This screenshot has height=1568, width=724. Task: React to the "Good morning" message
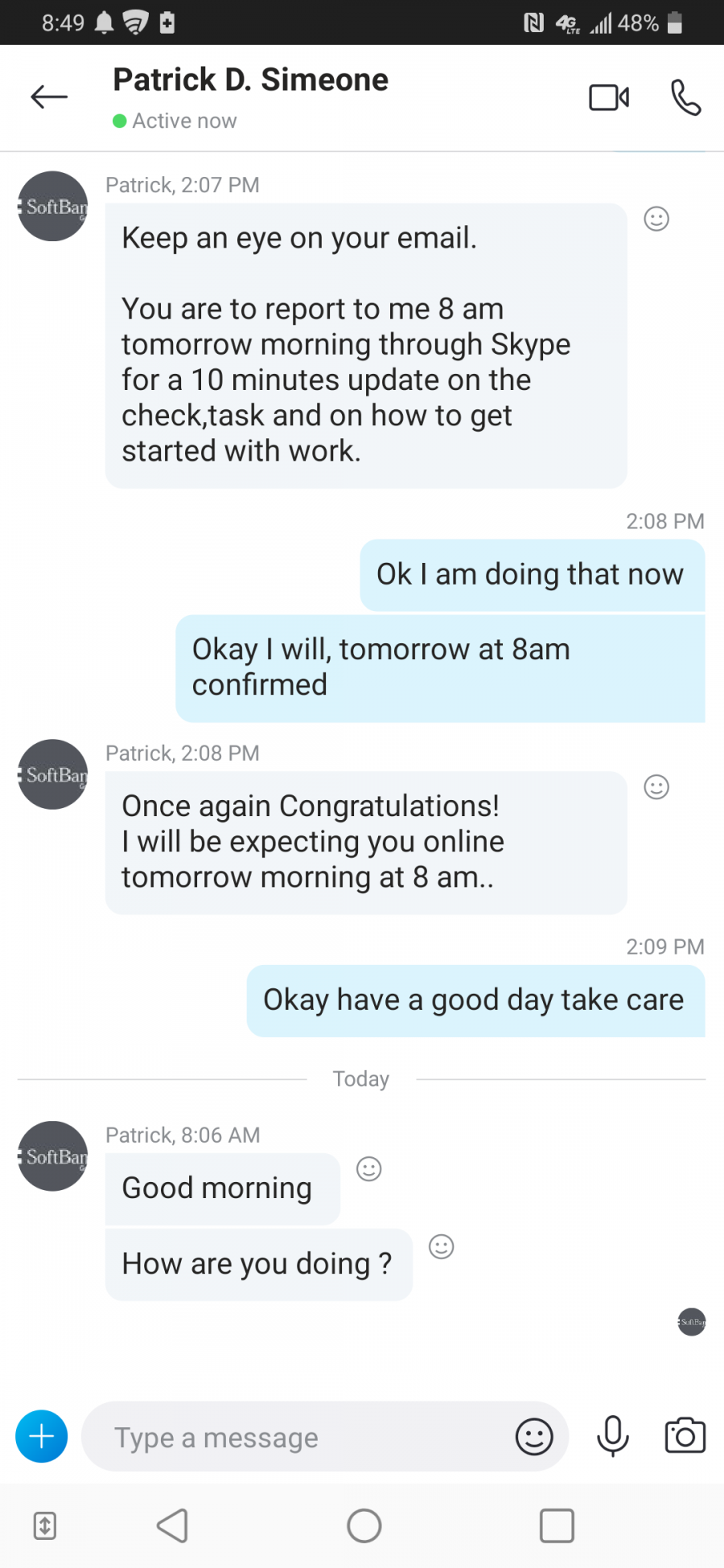[369, 1168]
